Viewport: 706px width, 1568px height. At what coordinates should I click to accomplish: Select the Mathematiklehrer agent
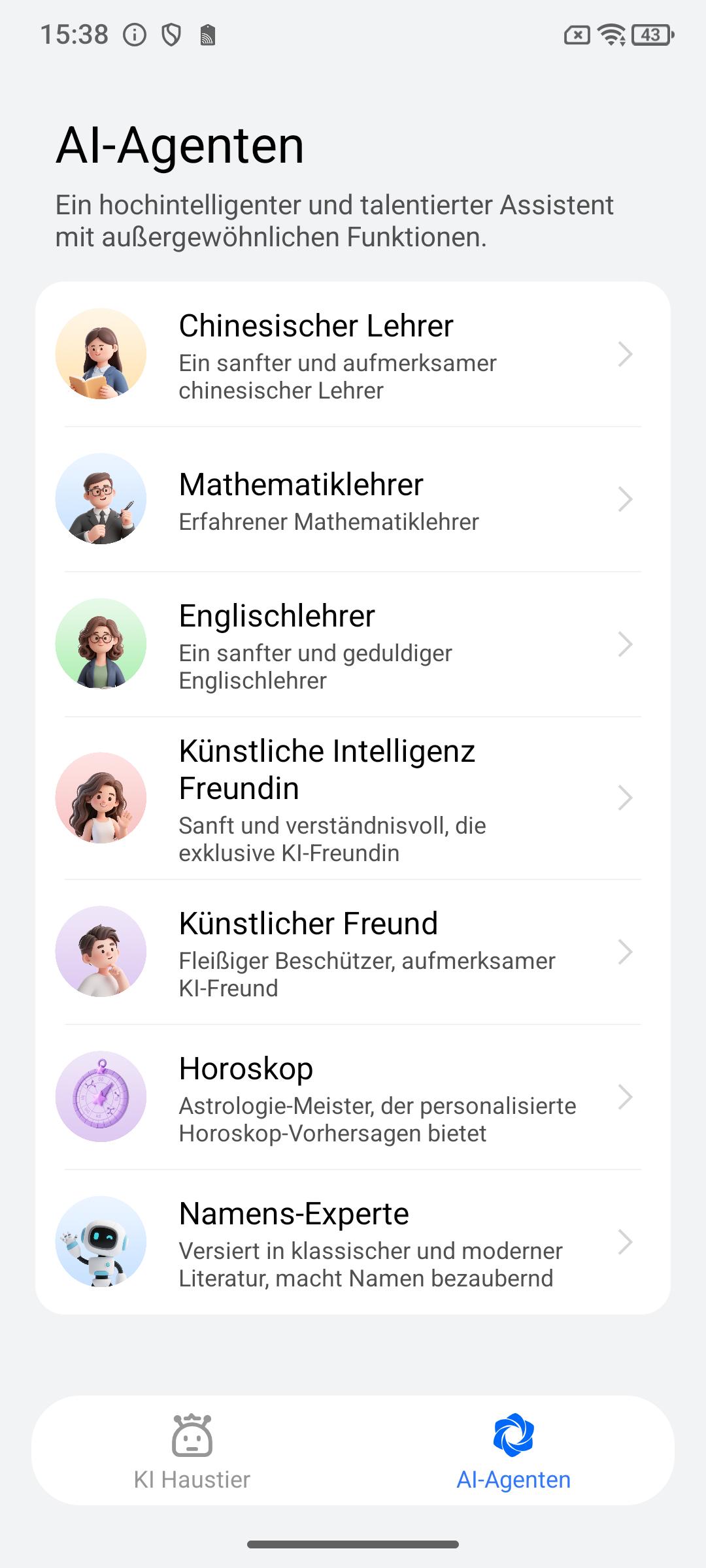point(353,499)
